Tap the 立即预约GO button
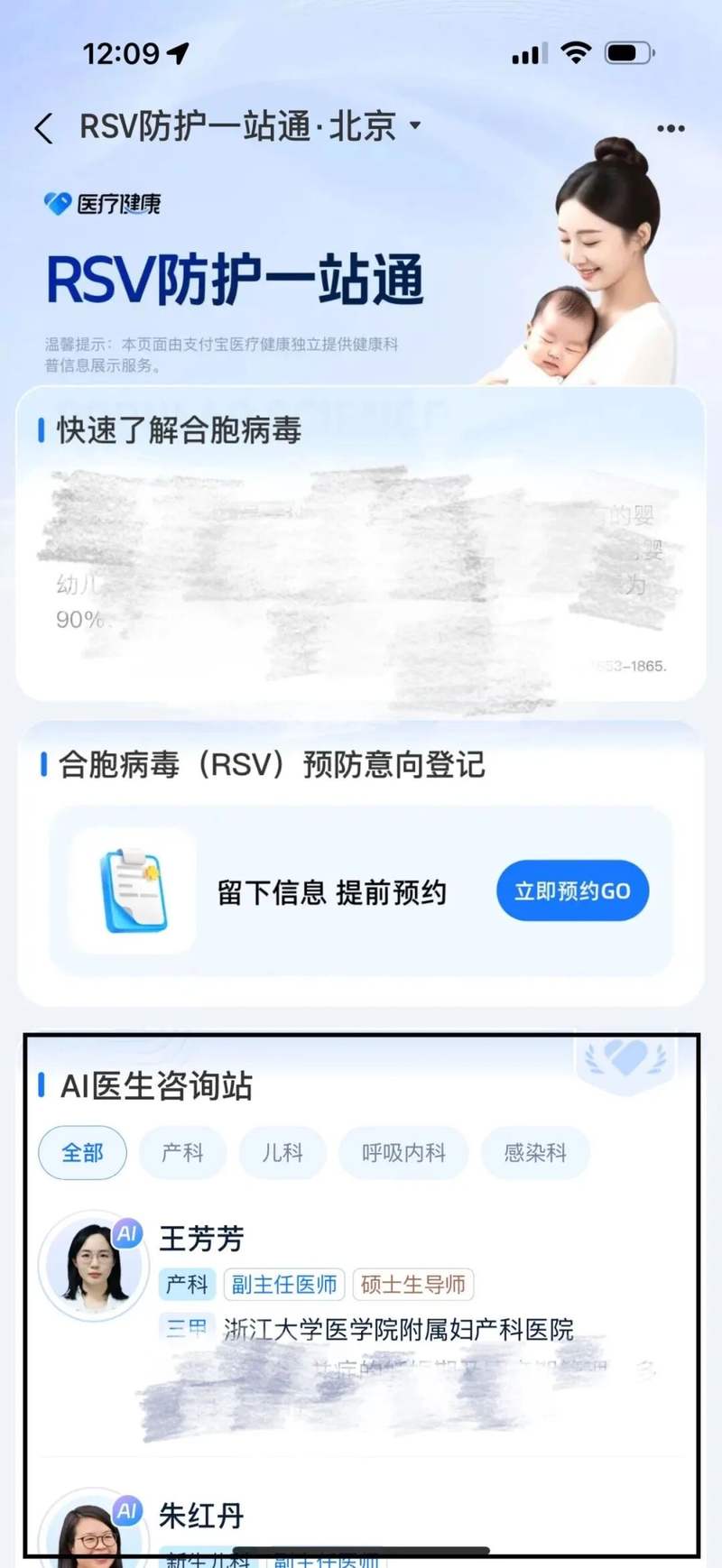Screen dimensions: 722x1568 click(572, 891)
